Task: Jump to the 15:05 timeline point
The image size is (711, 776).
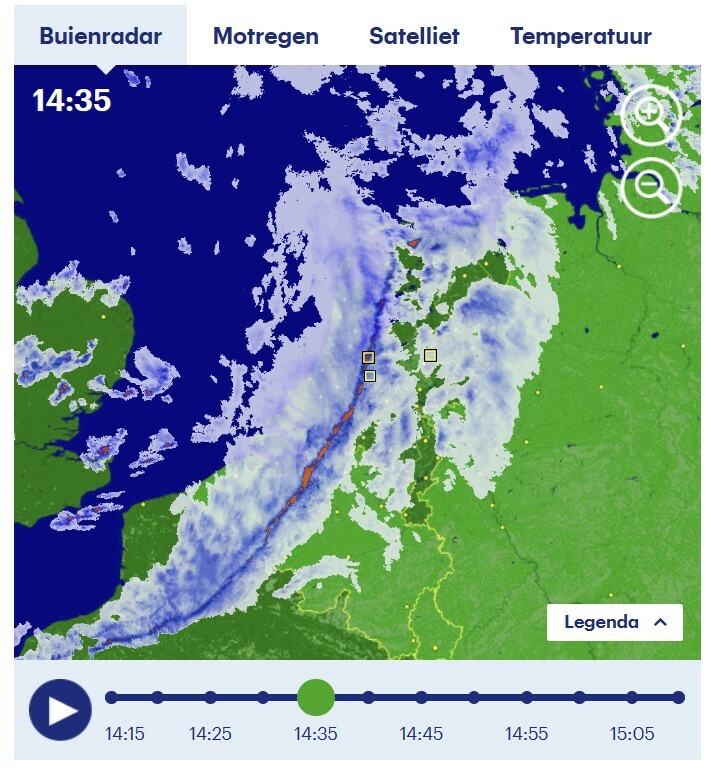Action: pyautogui.click(x=632, y=698)
